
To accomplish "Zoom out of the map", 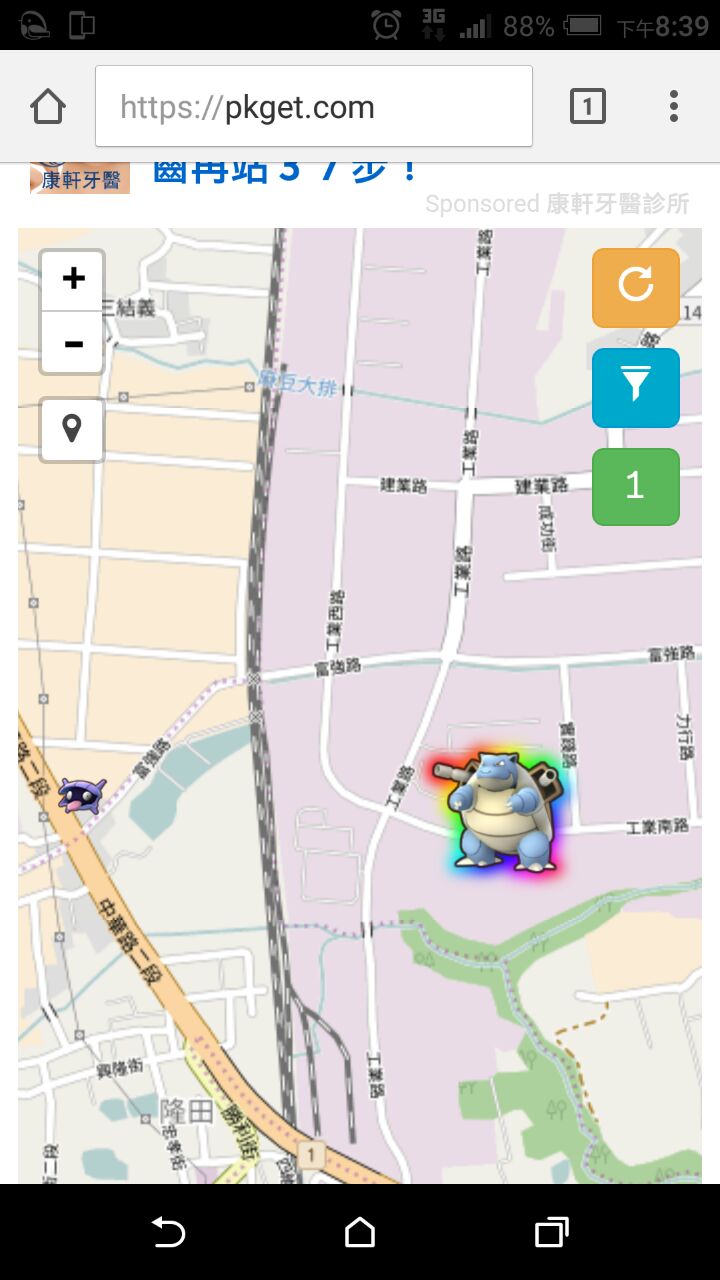I will (x=72, y=343).
